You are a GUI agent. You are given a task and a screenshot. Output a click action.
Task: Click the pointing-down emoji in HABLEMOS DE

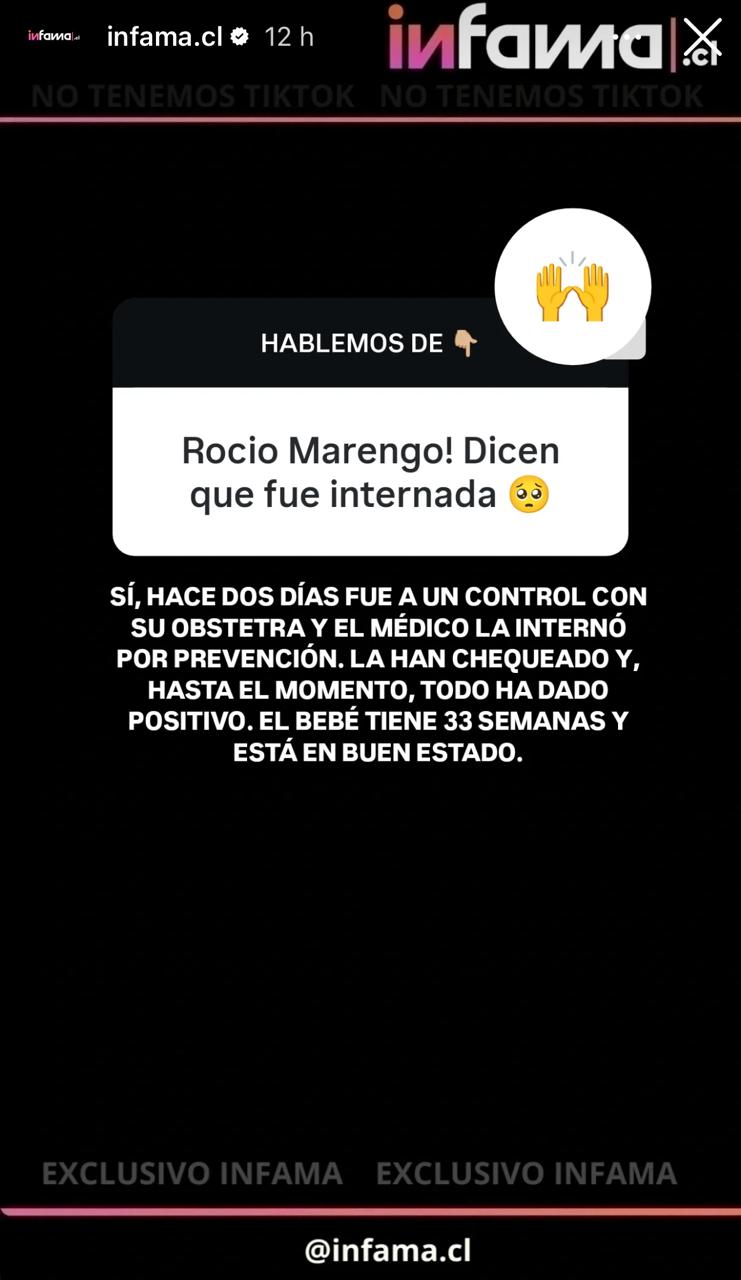click(465, 342)
